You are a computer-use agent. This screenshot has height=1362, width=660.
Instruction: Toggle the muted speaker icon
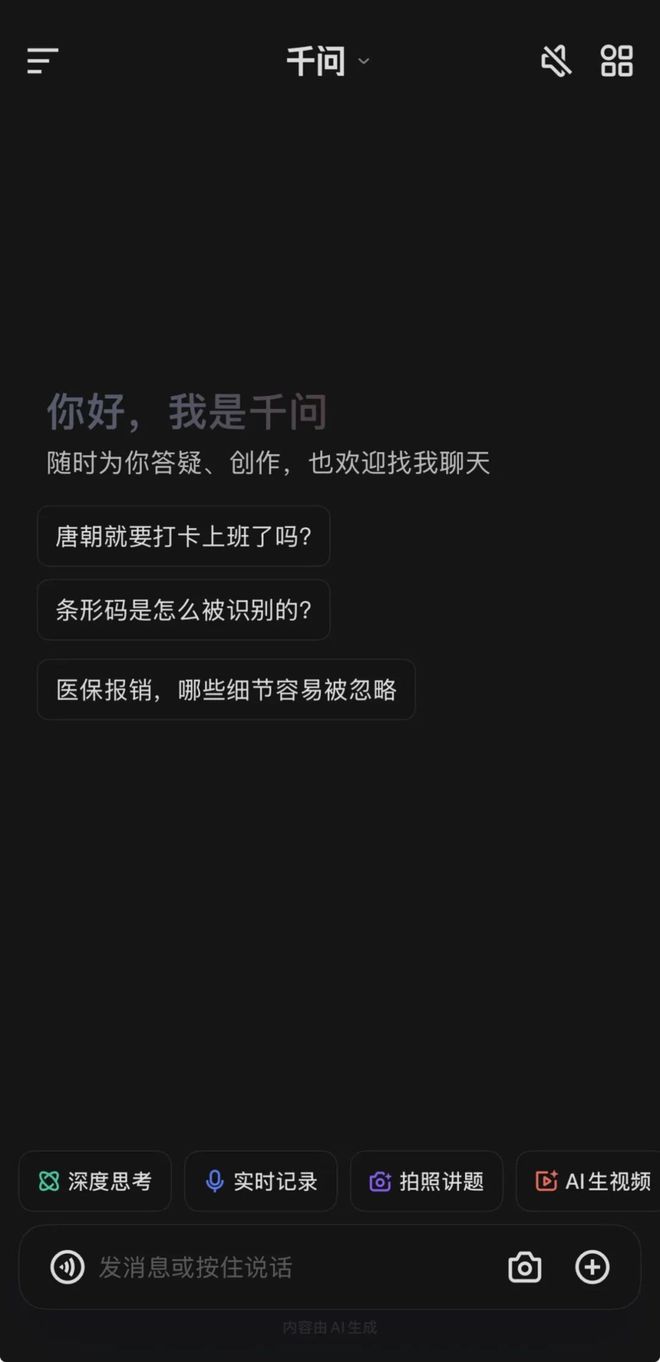556,61
